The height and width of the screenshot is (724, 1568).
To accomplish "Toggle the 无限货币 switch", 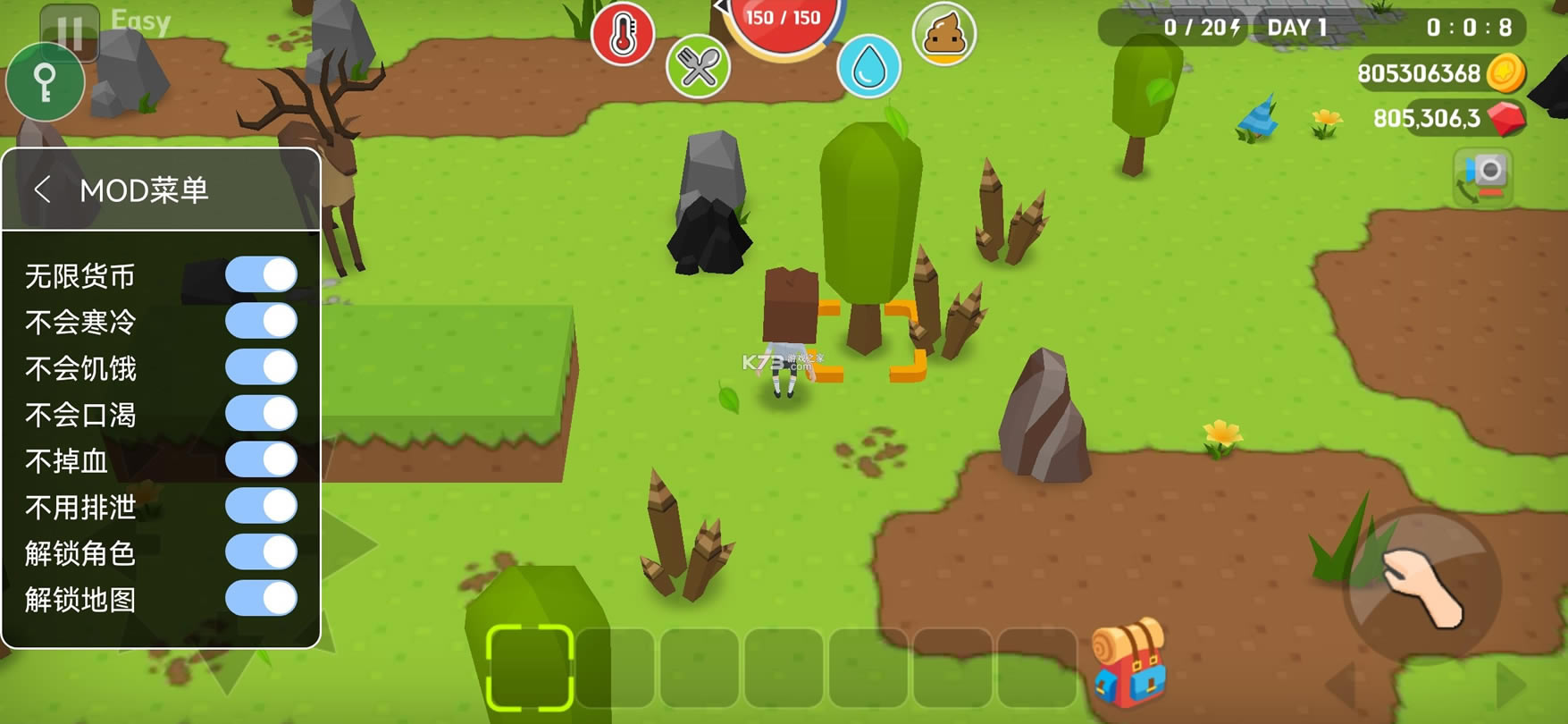I will tap(261, 274).
